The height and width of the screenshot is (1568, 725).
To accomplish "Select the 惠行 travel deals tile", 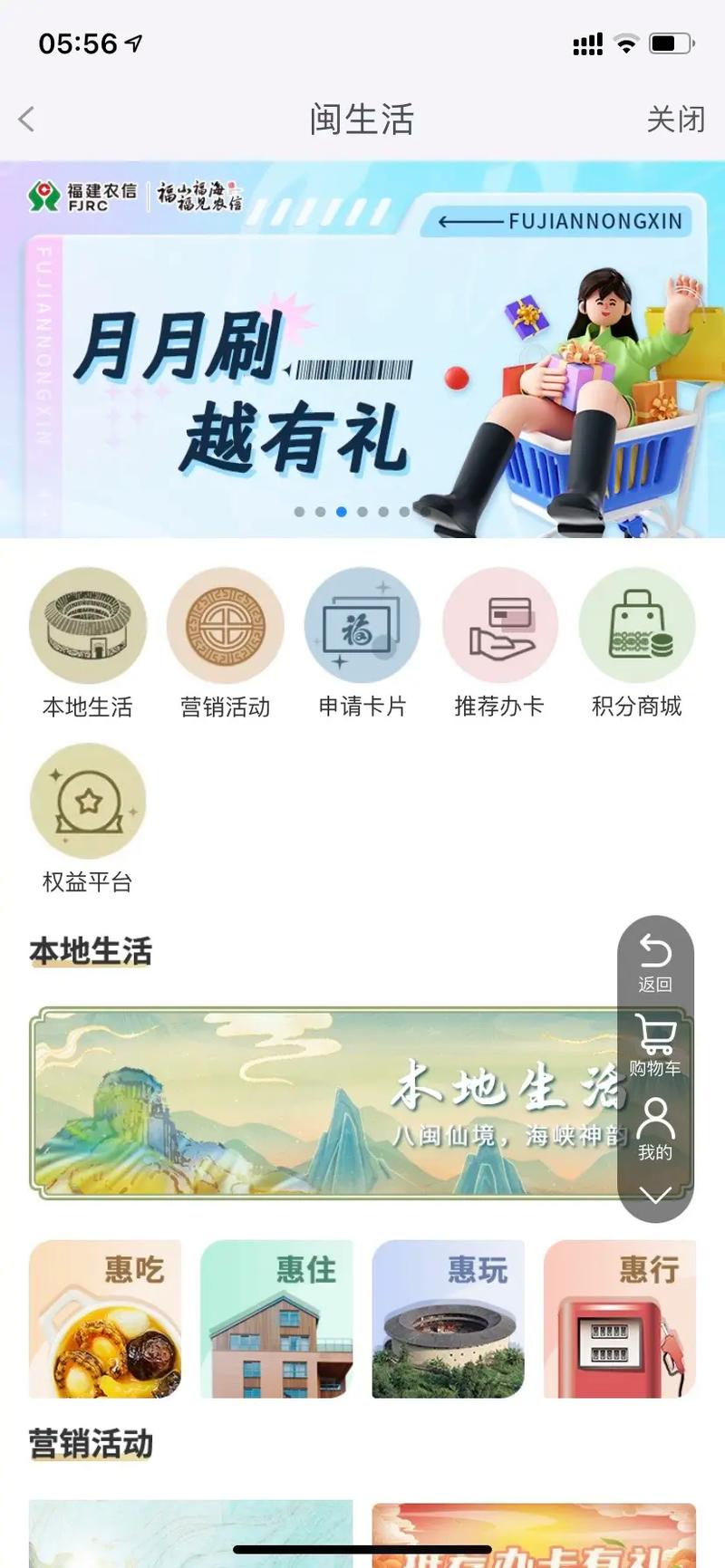I will point(620,1320).
